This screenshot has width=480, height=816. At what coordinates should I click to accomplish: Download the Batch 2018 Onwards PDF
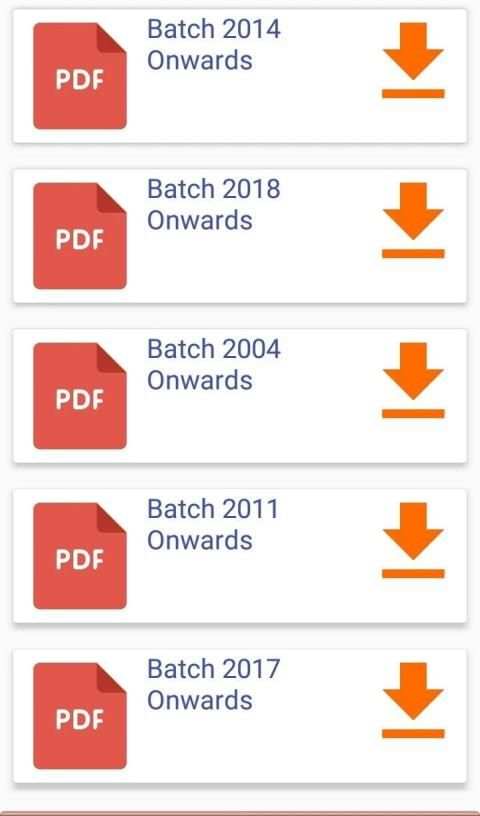click(x=413, y=220)
